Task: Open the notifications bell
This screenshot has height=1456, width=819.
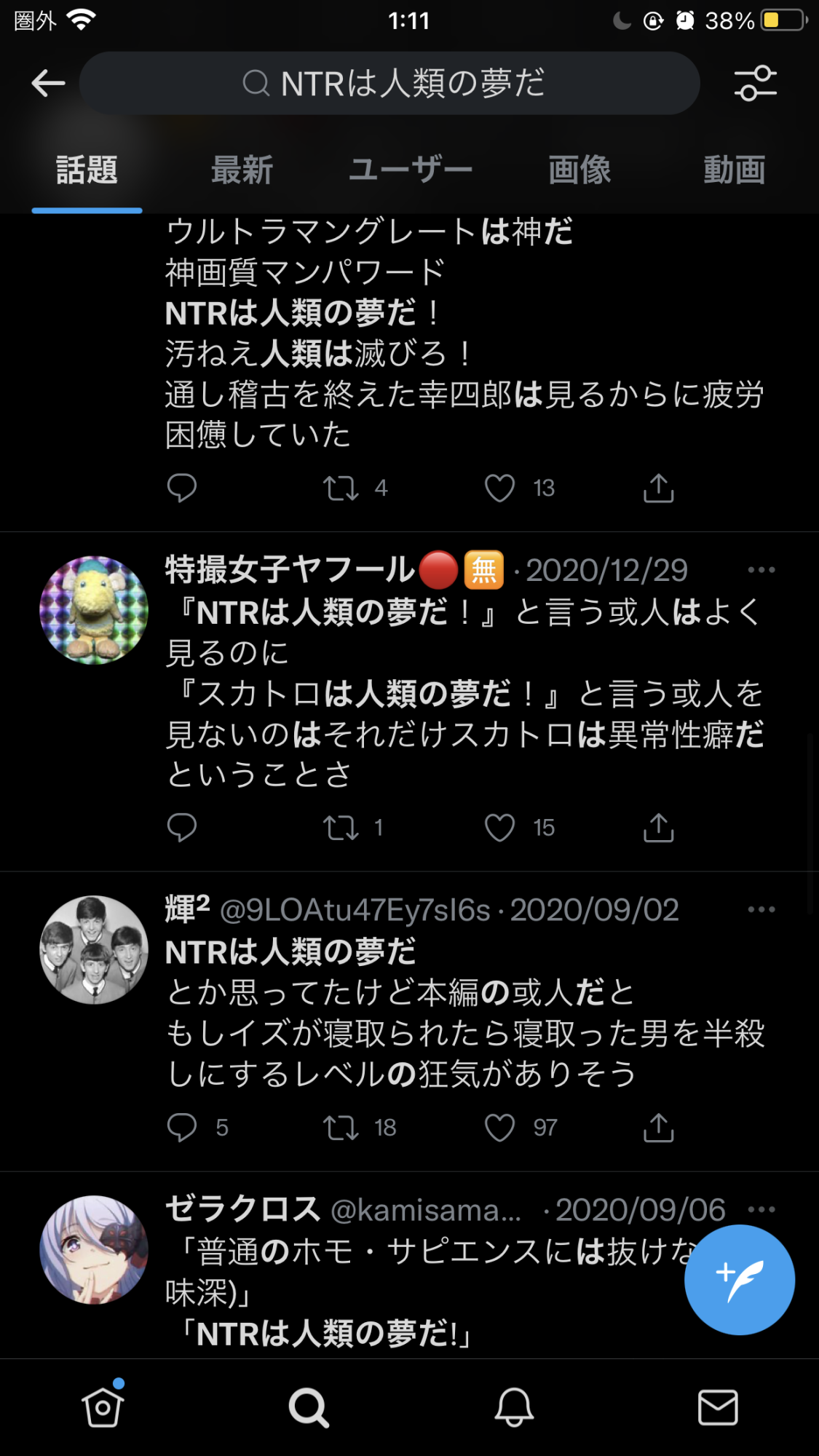Action: tap(514, 1406)
